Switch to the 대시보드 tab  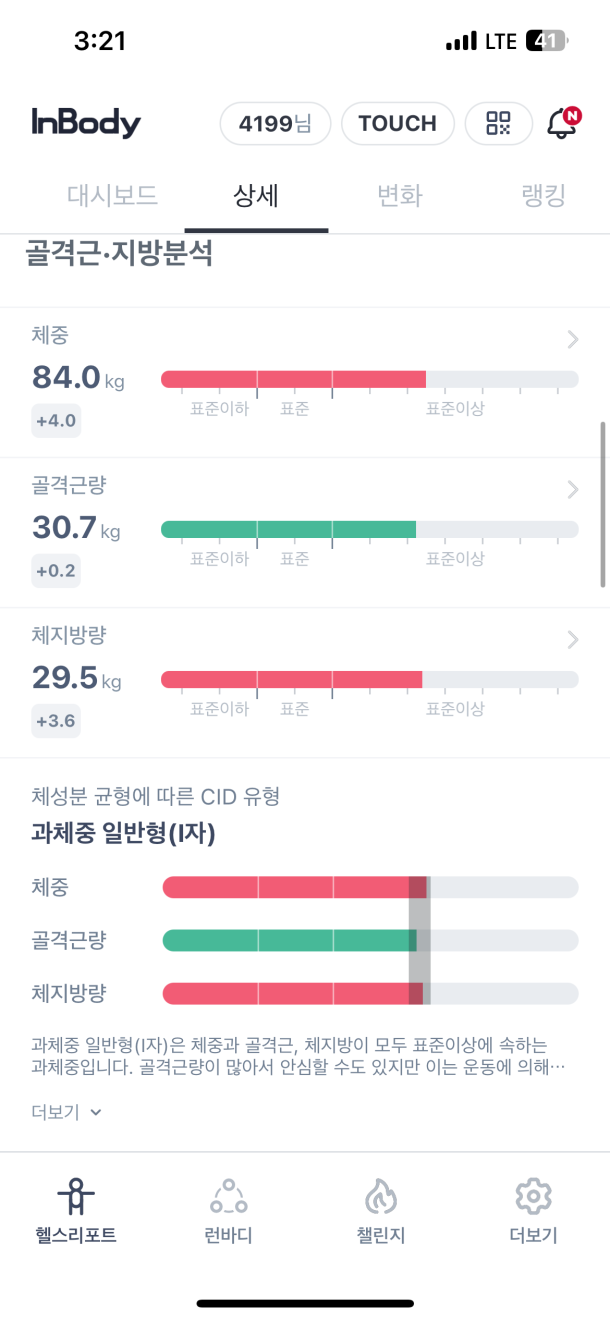pos(113,196)
